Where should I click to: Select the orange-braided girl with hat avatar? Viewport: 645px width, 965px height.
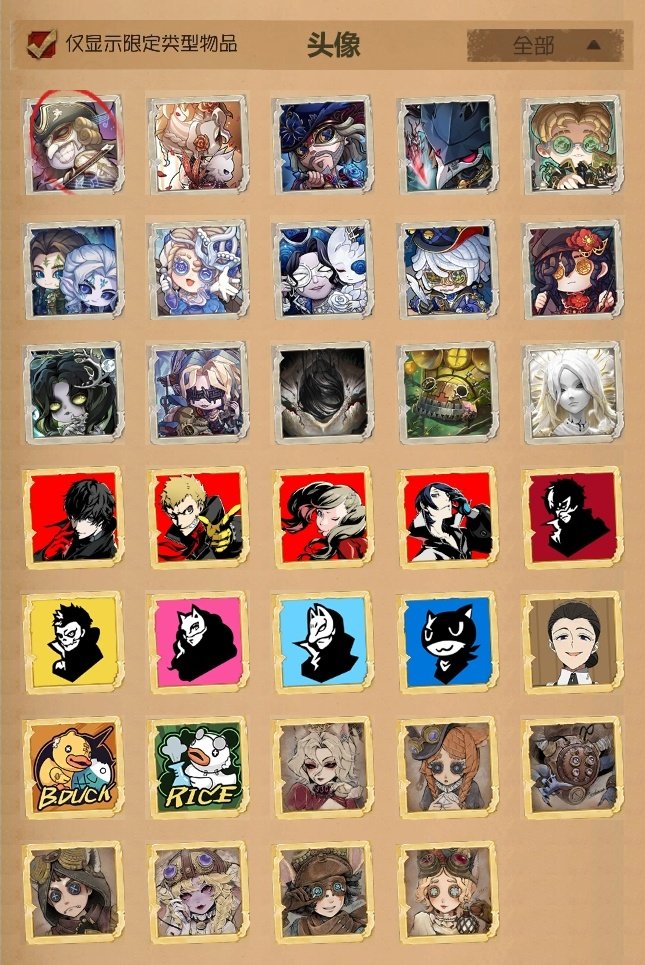pyautogui.click(x=447, y=765)
